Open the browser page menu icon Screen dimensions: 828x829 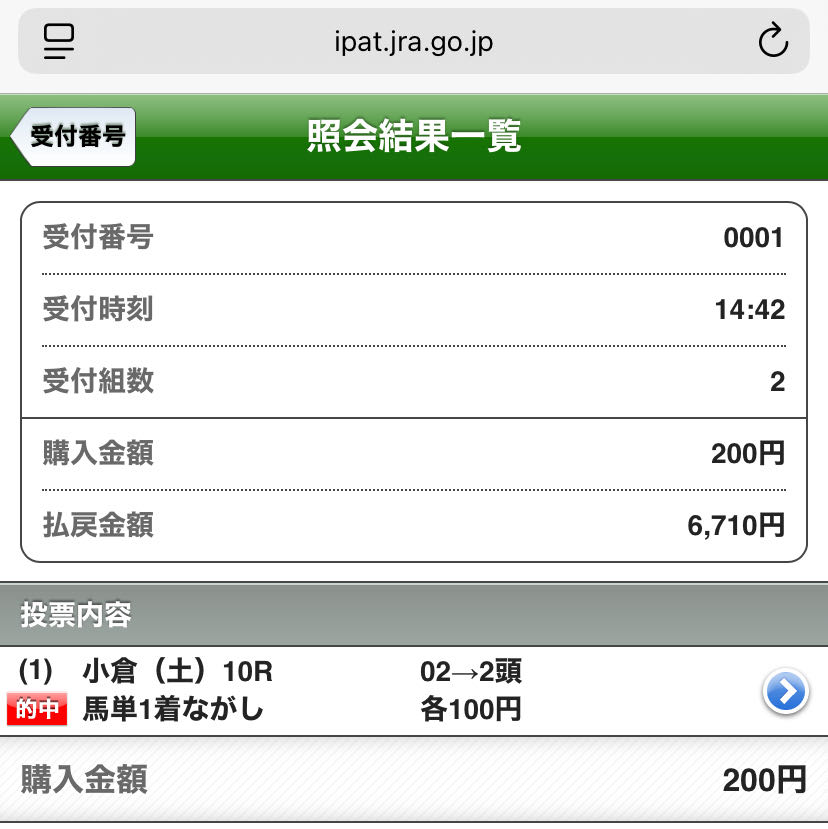coord(59,42)
